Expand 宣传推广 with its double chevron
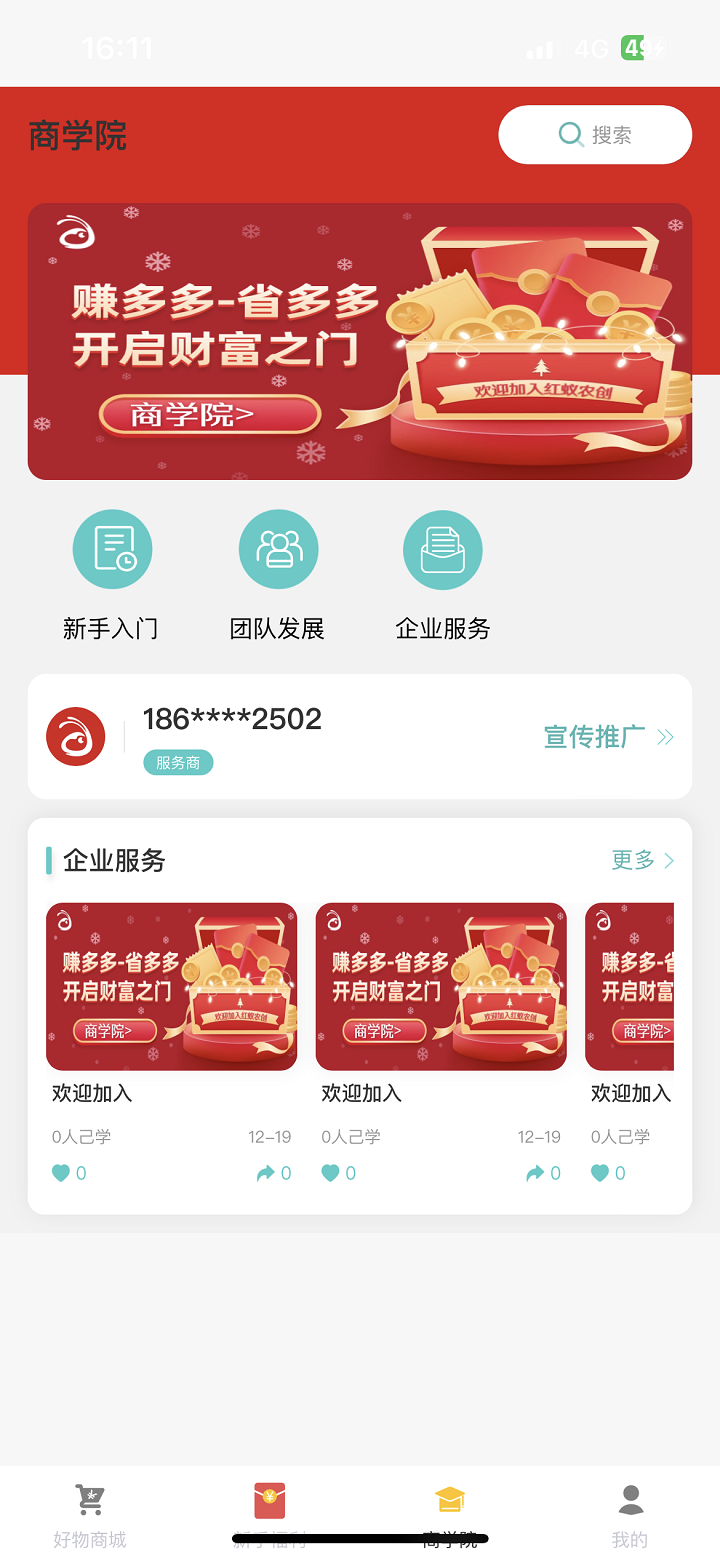 point(668,737)
